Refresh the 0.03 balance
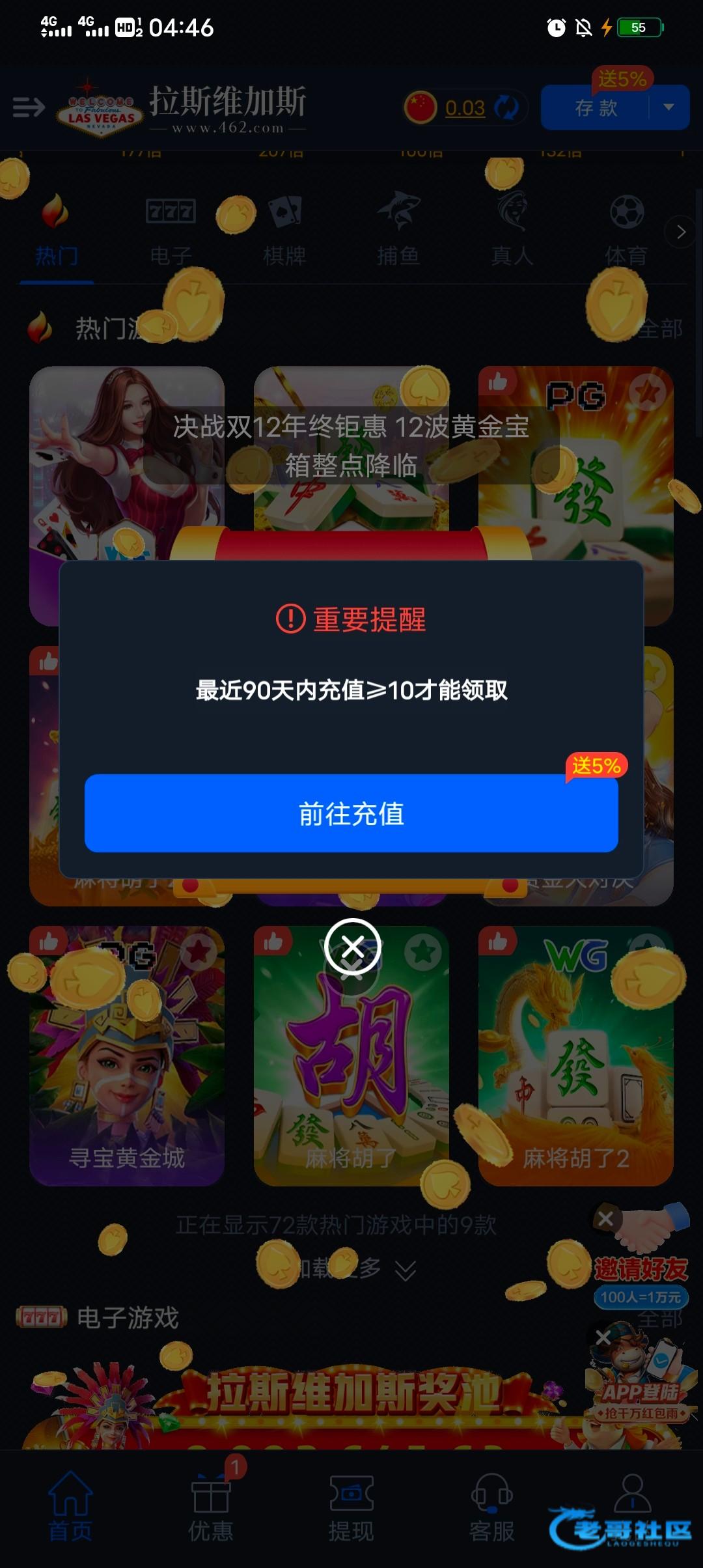703x1568 pixels. coord(506,107)
